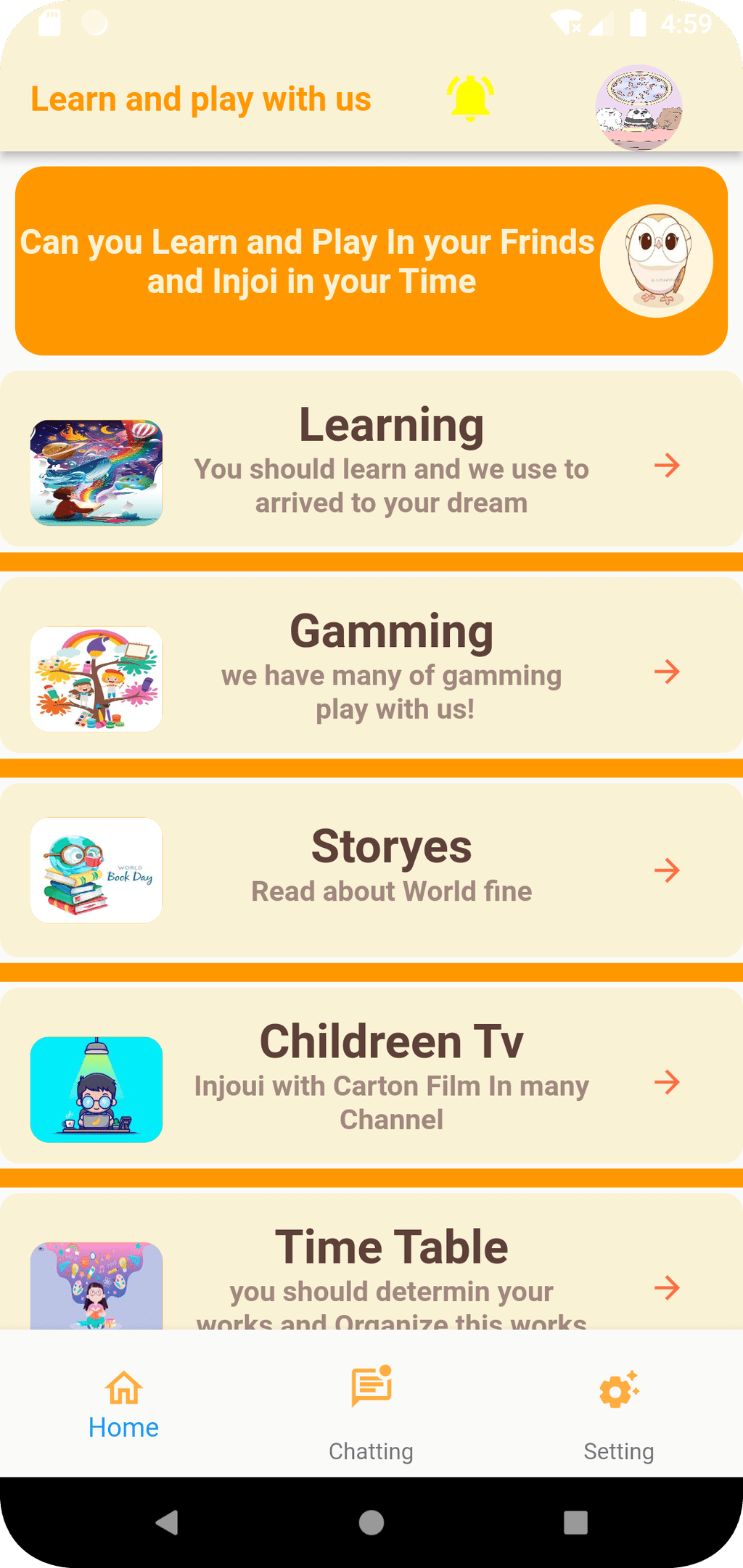
Task: Open the profile avatar picture
Action: pos(639,107)
